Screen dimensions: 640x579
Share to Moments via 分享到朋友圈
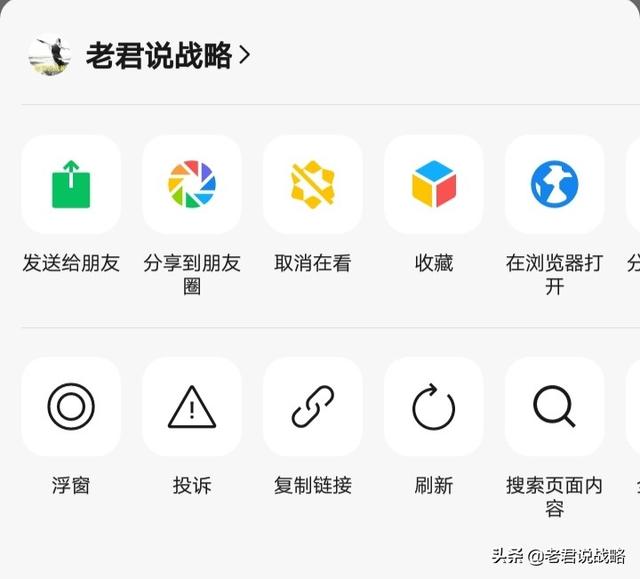(x=192, y=185)
